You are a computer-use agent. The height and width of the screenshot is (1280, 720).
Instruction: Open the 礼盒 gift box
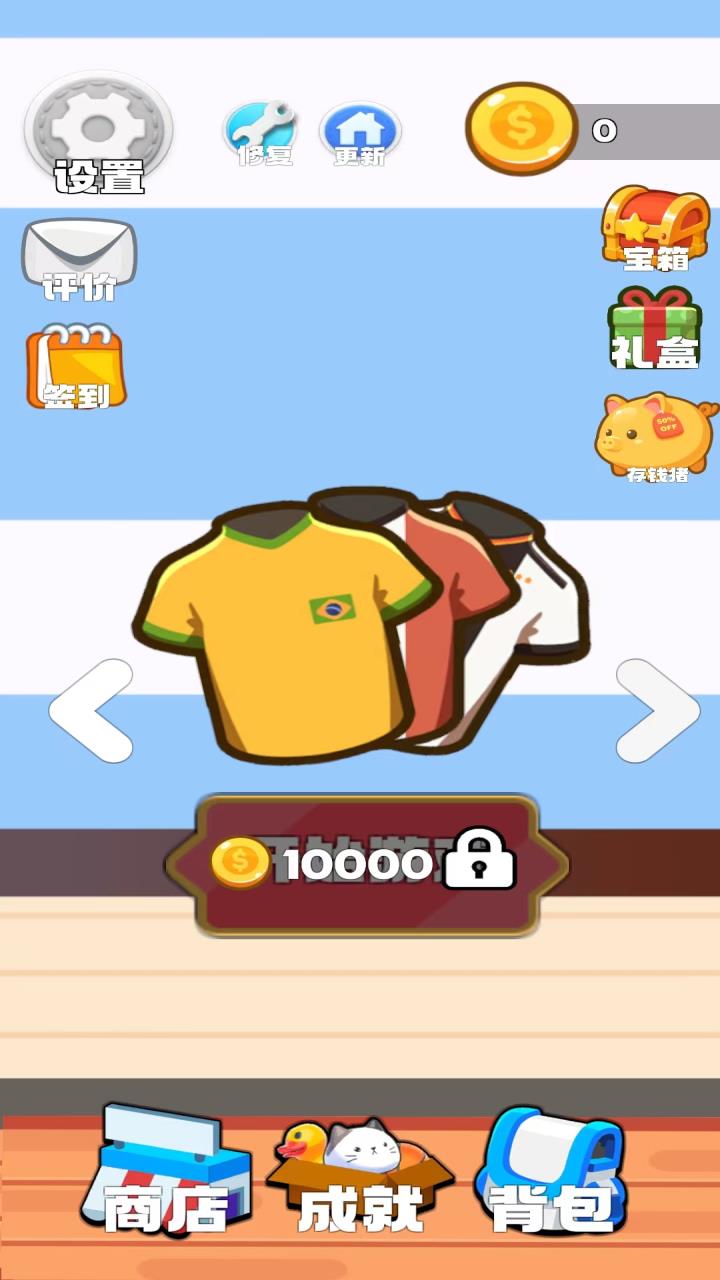coord(655,328)
